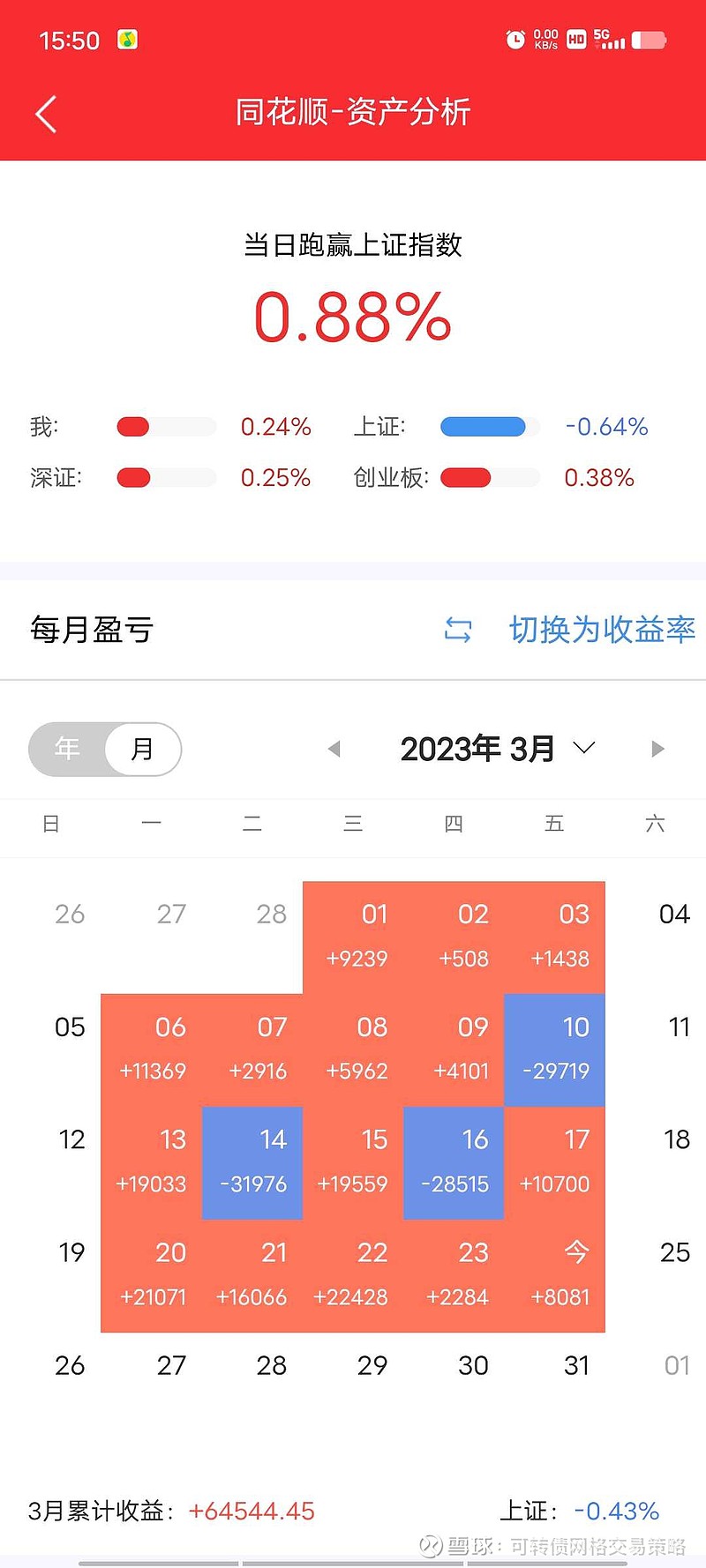Viewport: 706px width, 1568px height.
Task: Select day 20 showing +21071
Action: pos(152,1276)
